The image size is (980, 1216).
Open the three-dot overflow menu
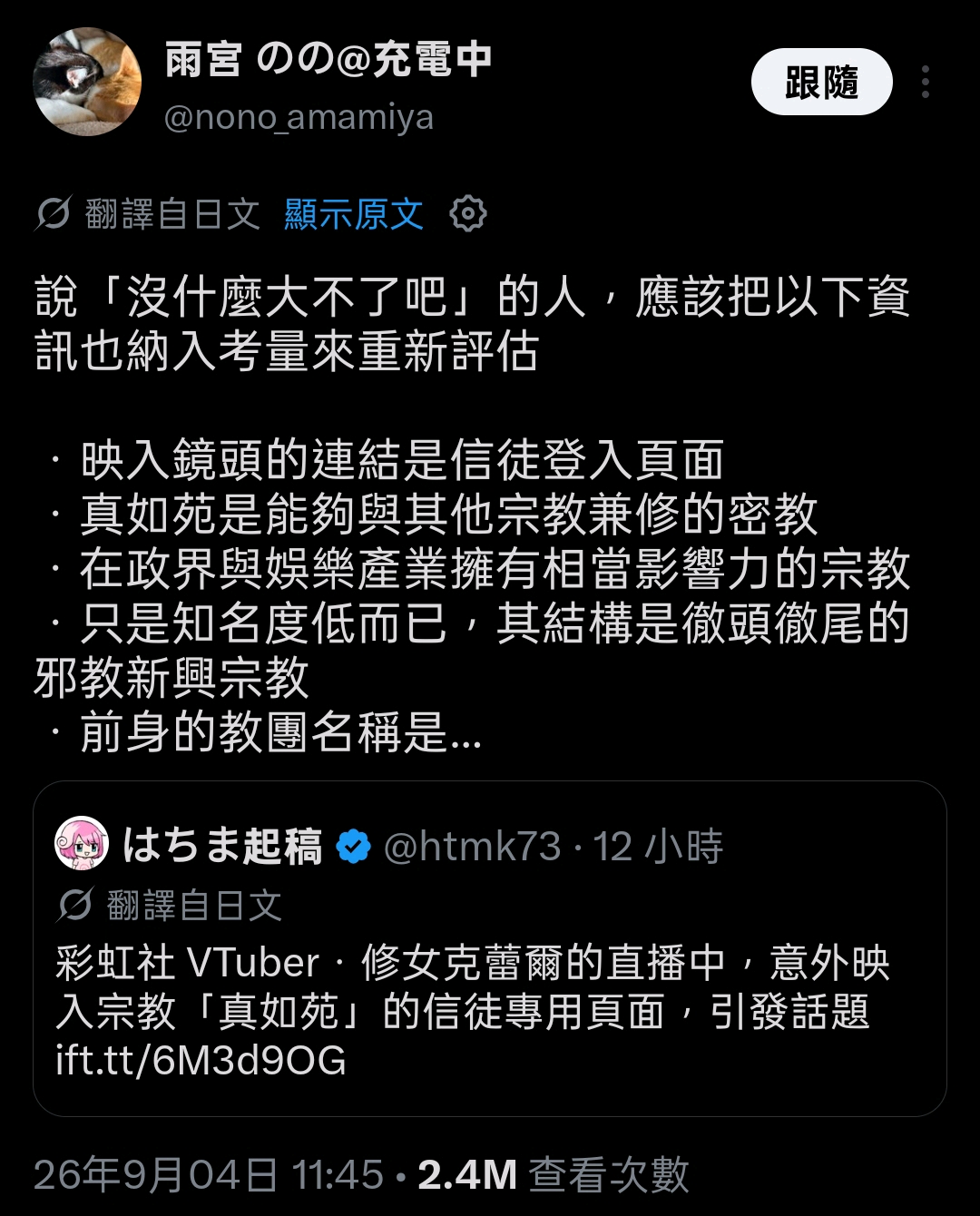pos(926,82)
